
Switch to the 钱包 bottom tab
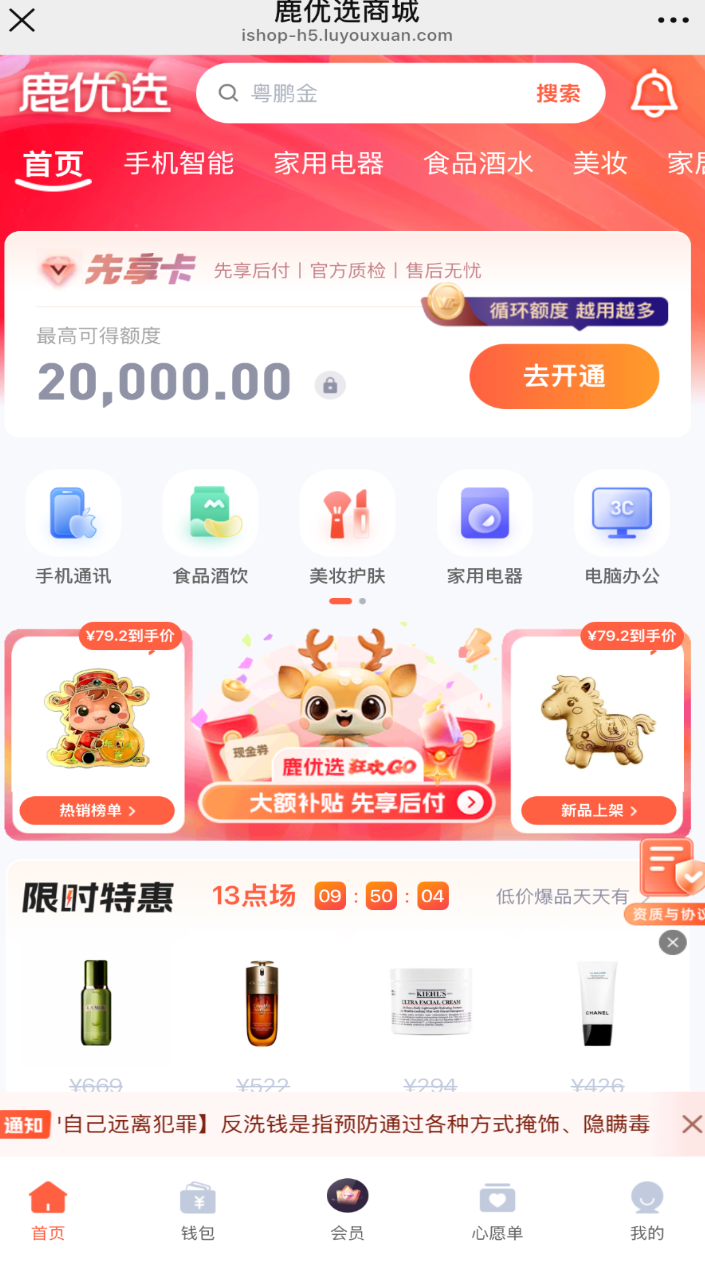(198, 1209)
